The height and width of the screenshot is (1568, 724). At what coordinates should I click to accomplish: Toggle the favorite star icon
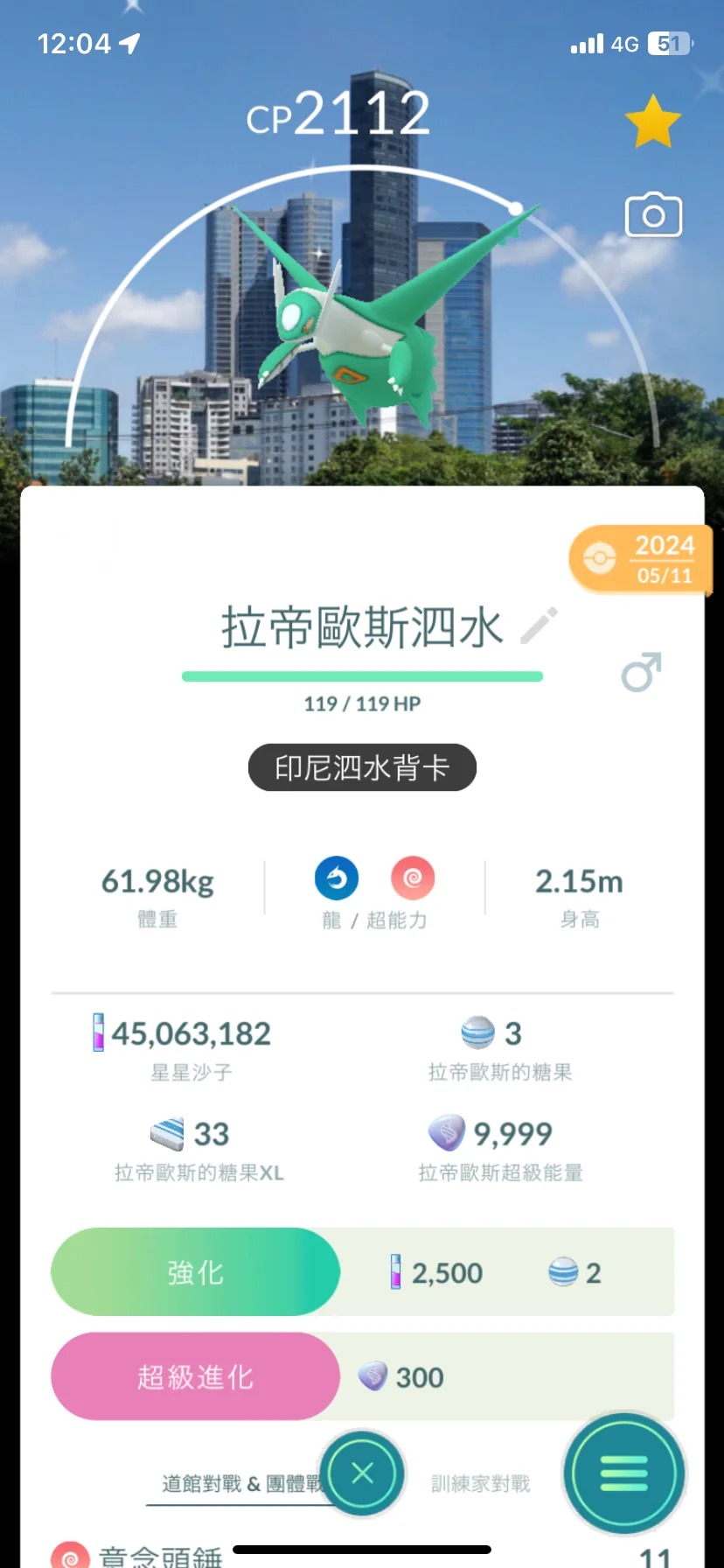[x=652, y=122]
